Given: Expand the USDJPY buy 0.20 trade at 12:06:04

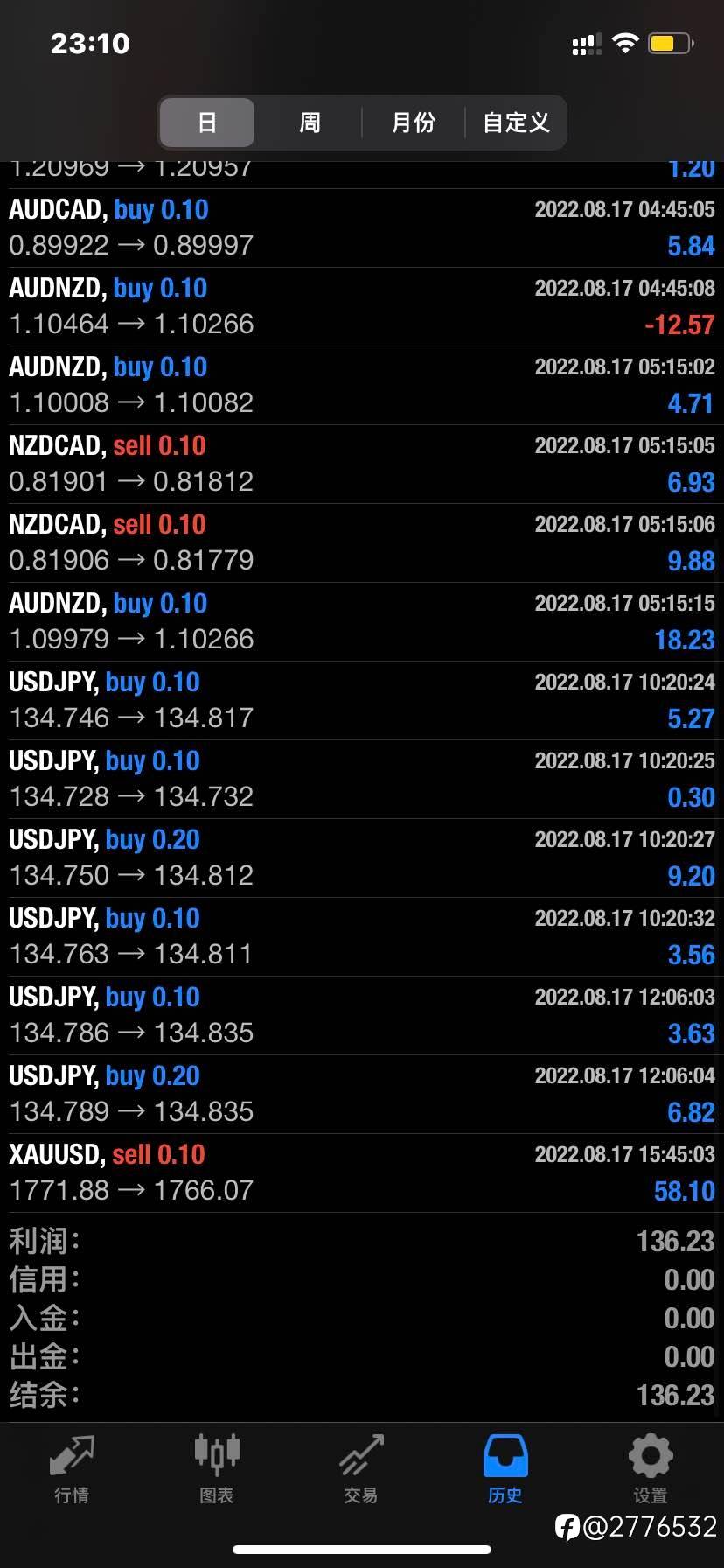Looking at the screenshot, I should coord(362,1095).
